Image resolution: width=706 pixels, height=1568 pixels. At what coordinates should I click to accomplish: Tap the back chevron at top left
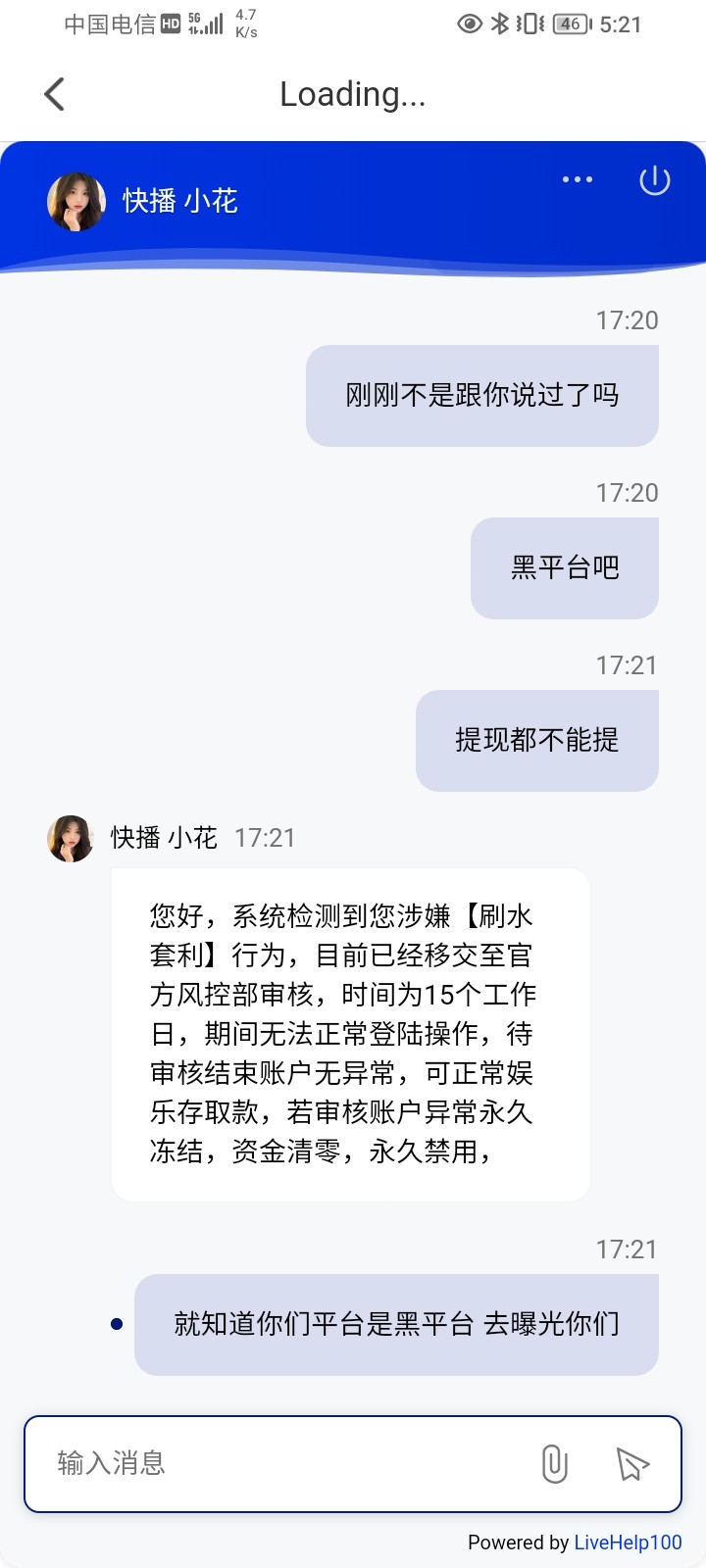tap(53, 94)
